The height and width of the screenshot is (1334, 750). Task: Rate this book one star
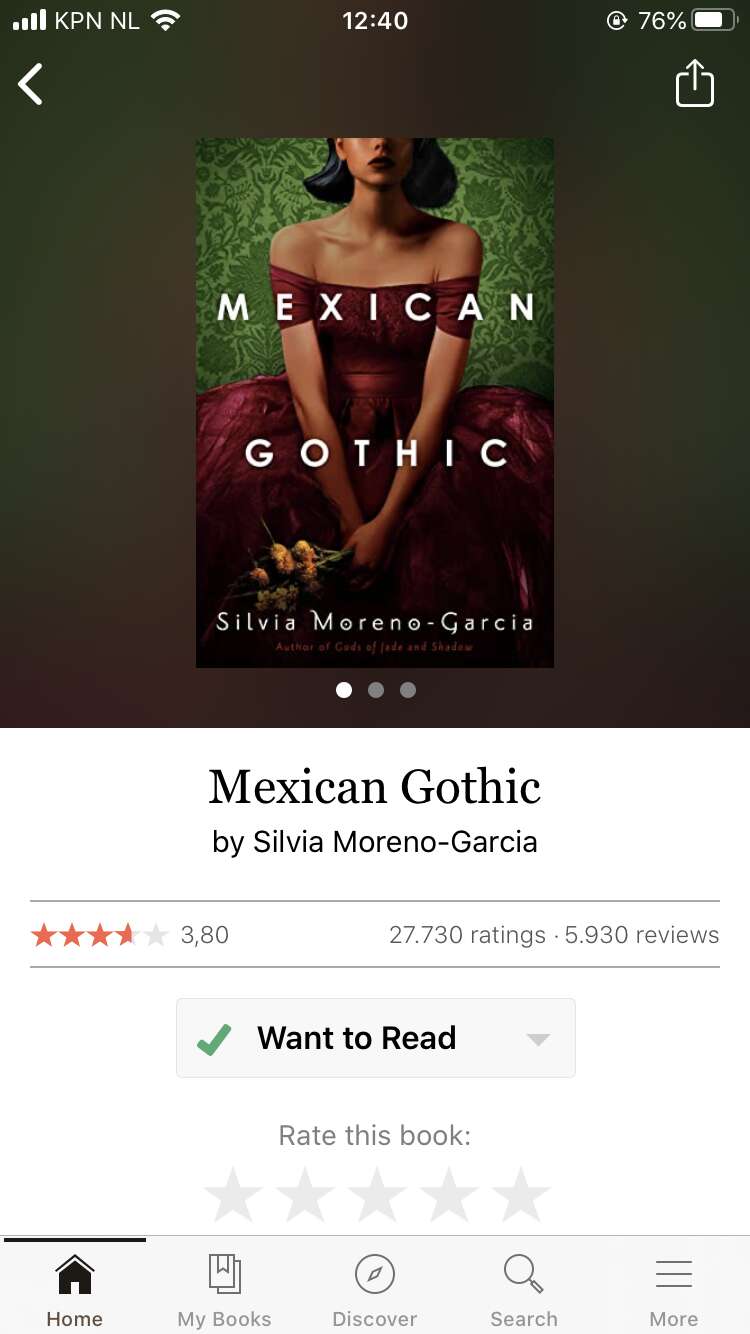point(233,1194)
